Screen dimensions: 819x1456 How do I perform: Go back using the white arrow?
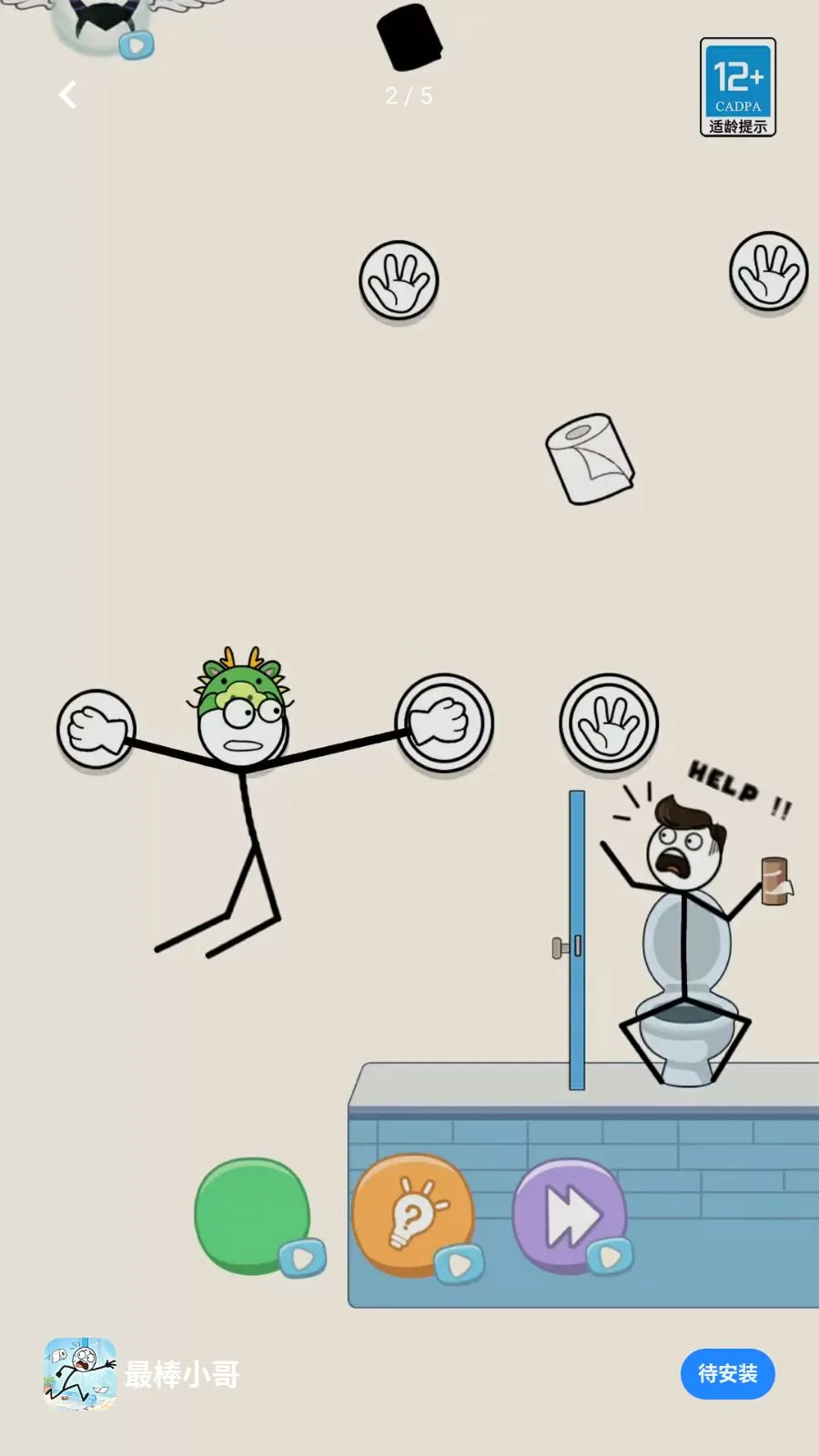coord(67,95)
